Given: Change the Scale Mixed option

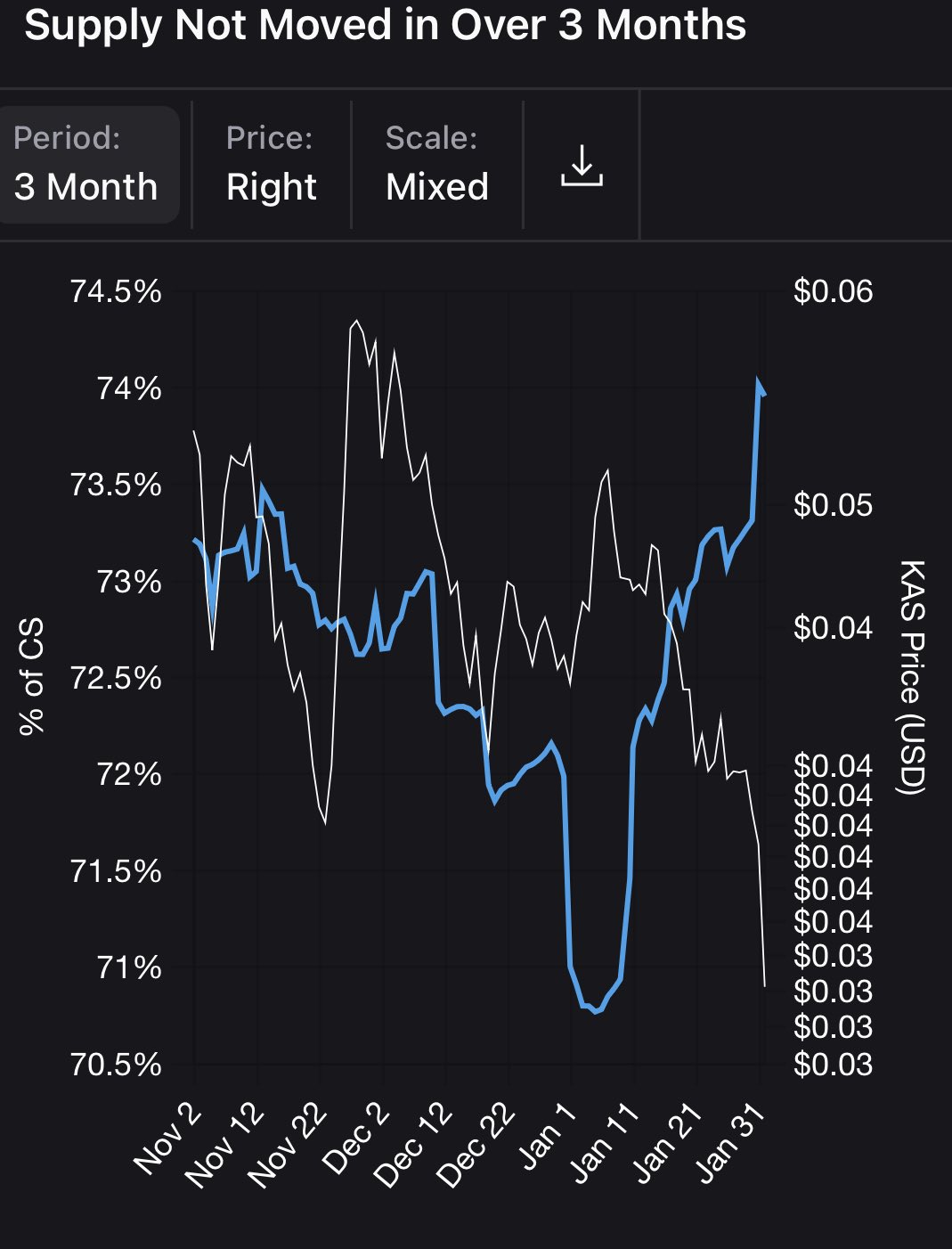Looking at the screenshot, I should tap(436, 165).
